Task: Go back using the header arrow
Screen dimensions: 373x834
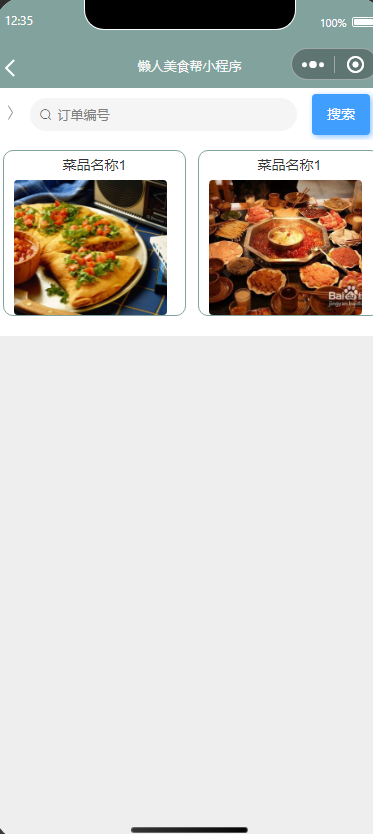Action: (x=10, y=68)
